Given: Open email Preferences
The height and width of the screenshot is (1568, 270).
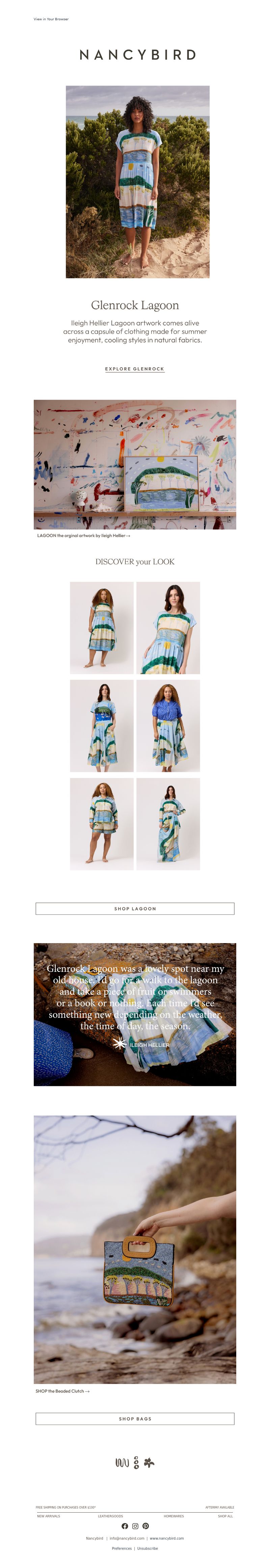Looking at the screenshot, I should point(122,1548).
